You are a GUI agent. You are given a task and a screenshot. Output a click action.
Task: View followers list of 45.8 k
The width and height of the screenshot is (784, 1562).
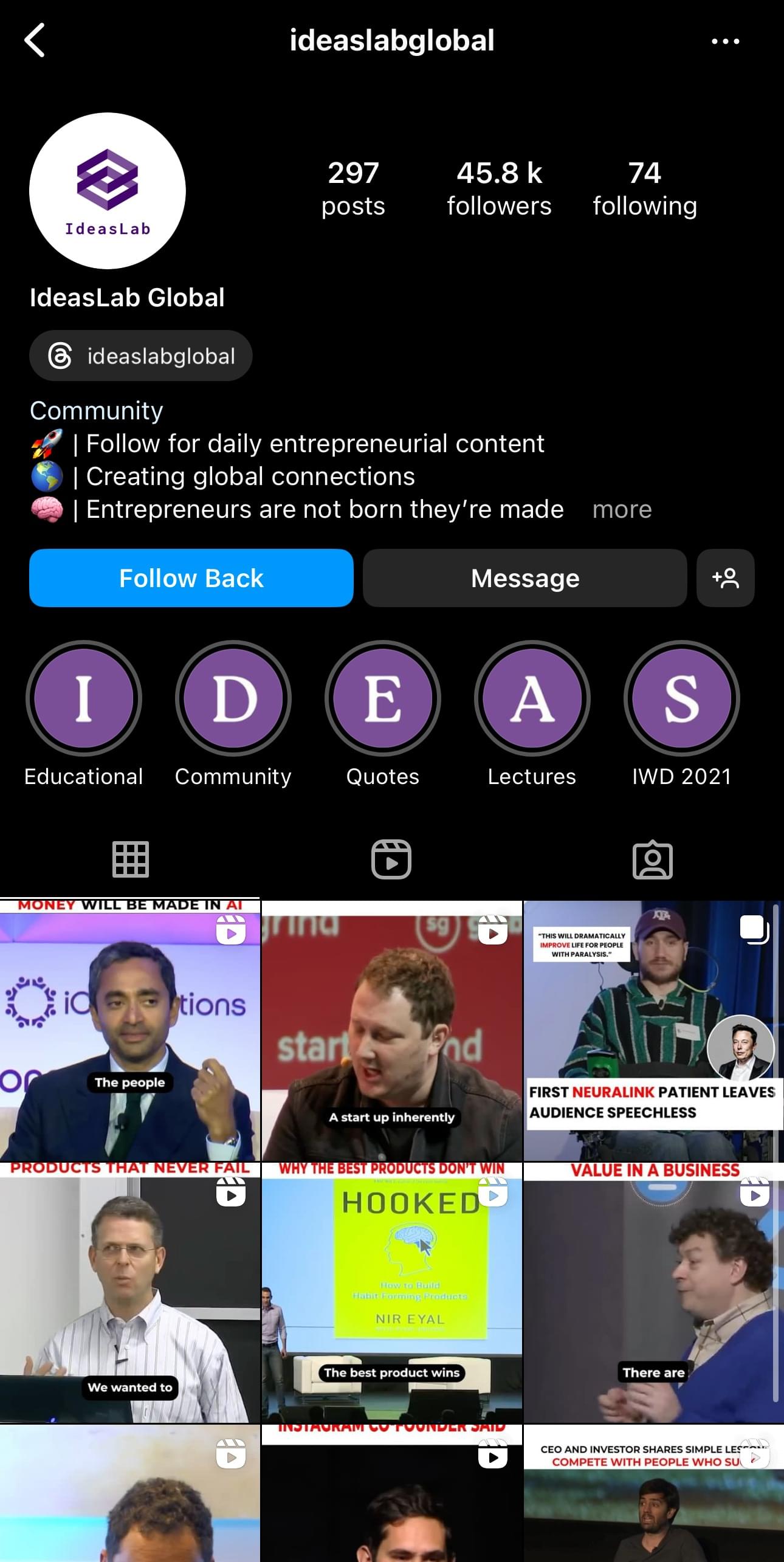click(x=499, y=188)
